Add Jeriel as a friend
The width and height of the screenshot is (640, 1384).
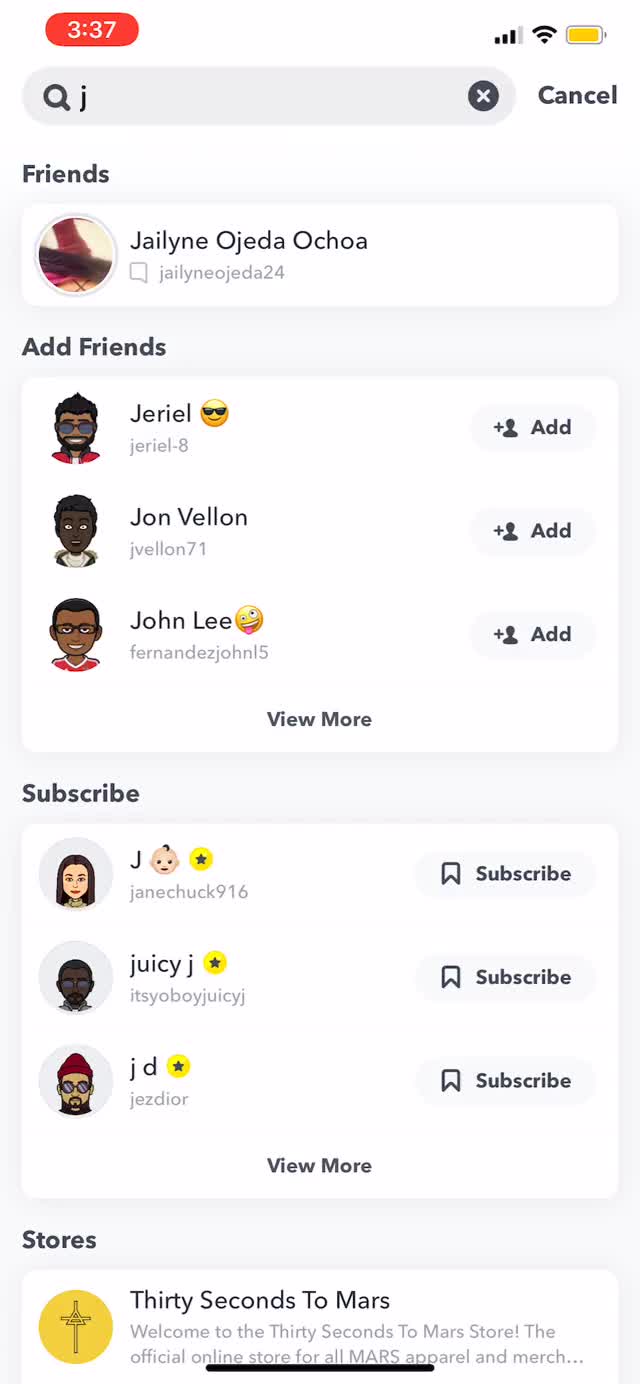pyautogui.click(x=533, y=428)
